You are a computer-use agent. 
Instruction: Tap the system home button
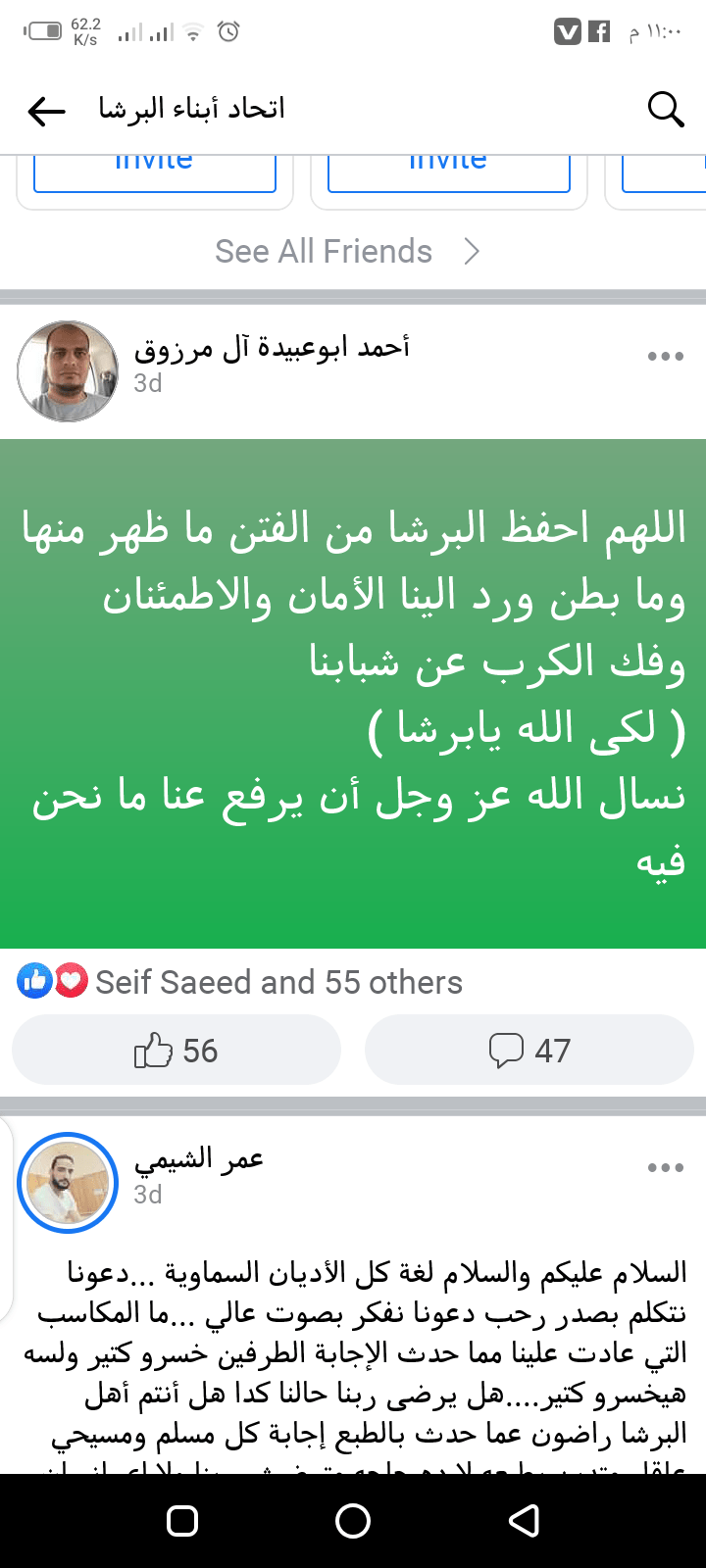click(x=353, y=1521)
